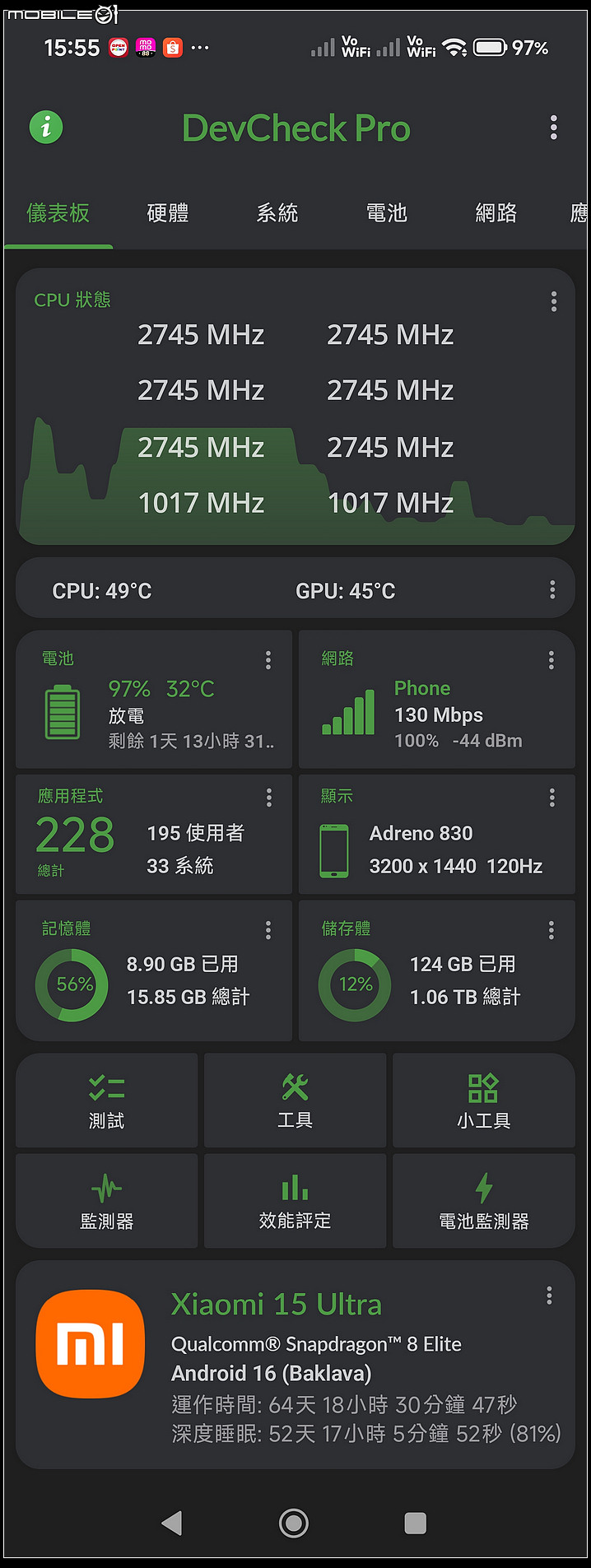591x1568 pixels.
Task: Open the 儲存體 storage card
Action: 437,970
